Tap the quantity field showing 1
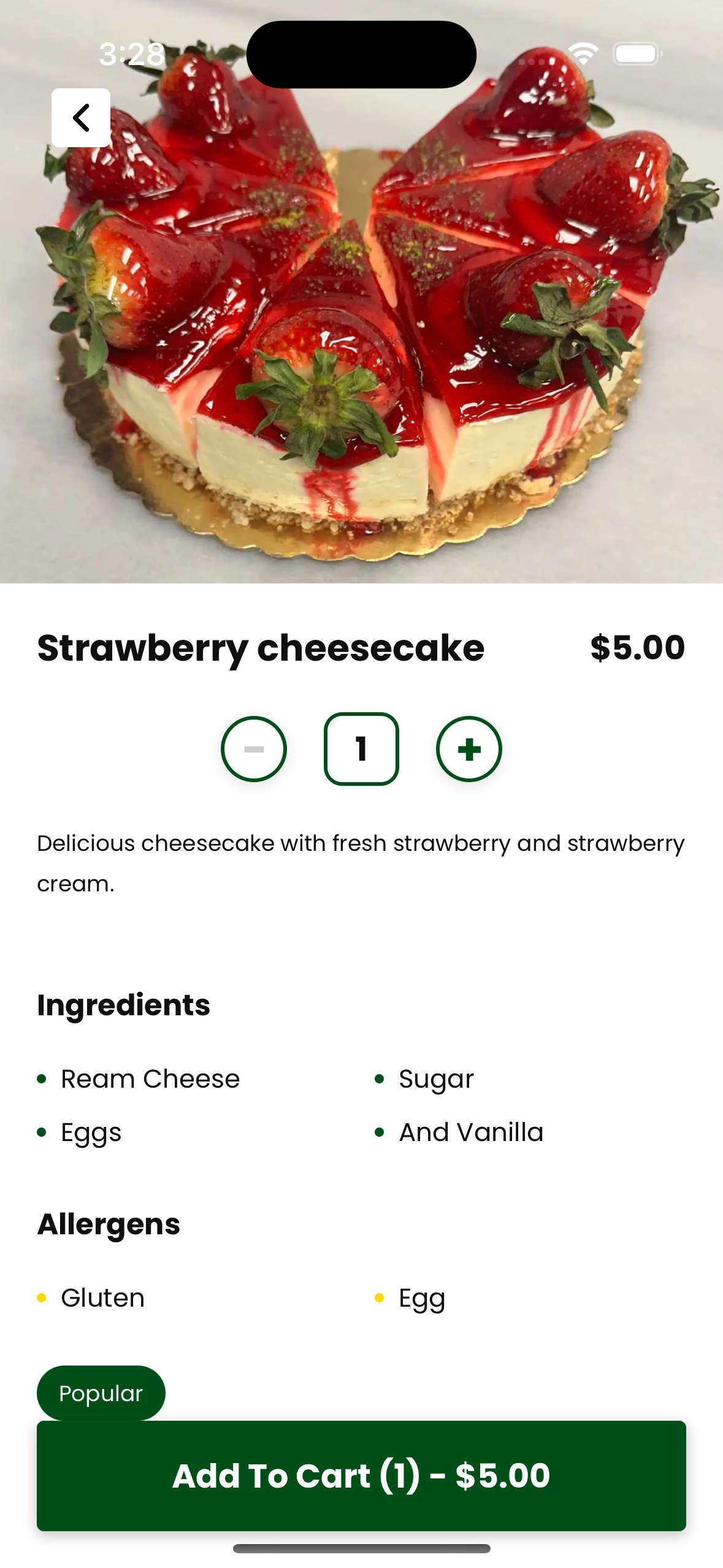Screen dimensions: 723x1568 tap(361, 749)
